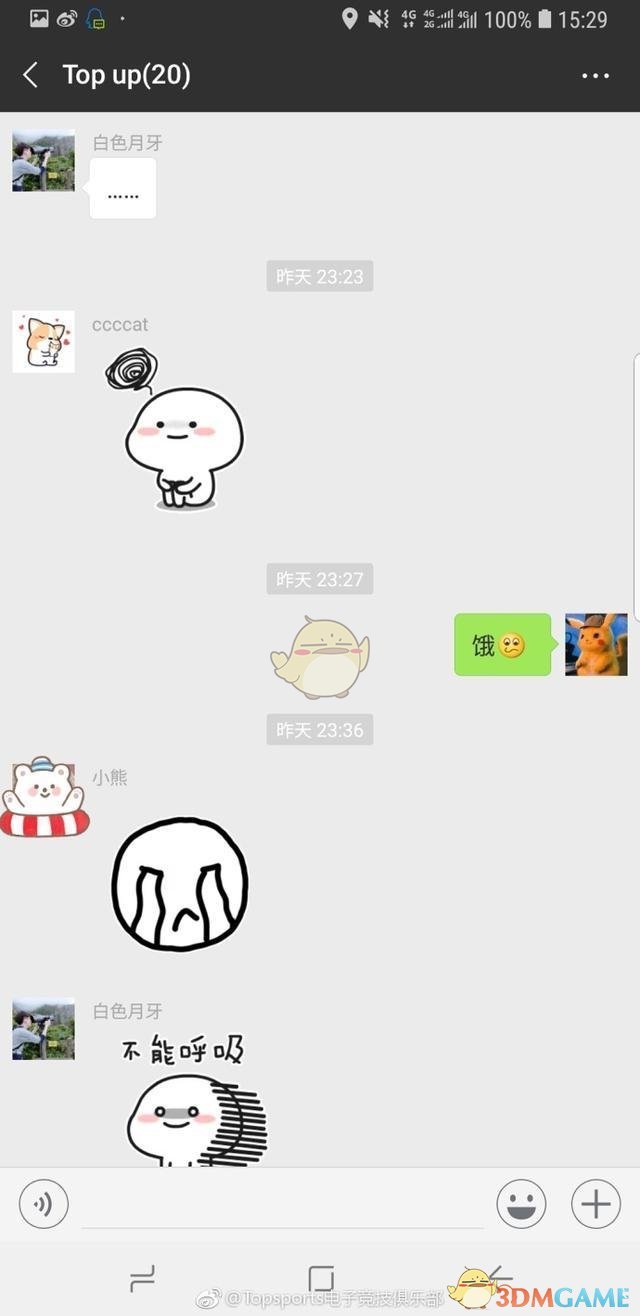
Task: Open ccccat's blushing sticker
Action: coord(177,430)
